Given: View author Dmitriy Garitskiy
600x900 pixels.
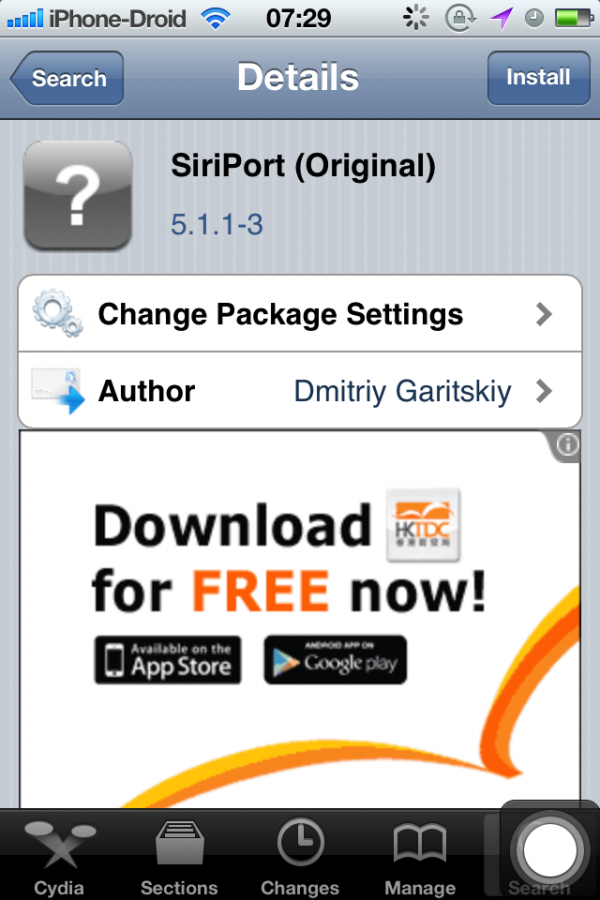Looking at the screenshot, I should [300, 391].
